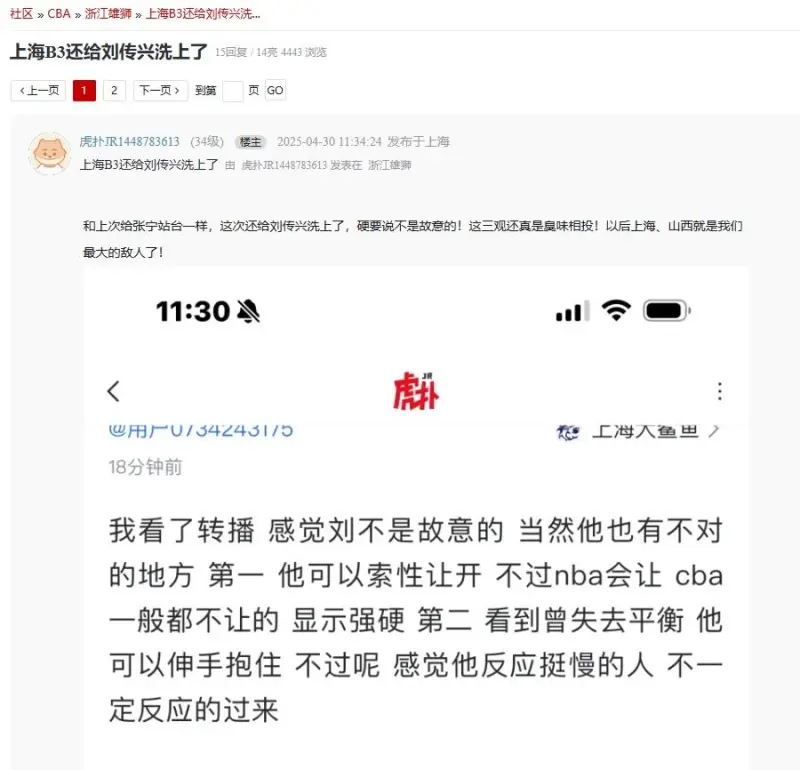
Task: Tap the GO button
Action: [x=275, y=91]
